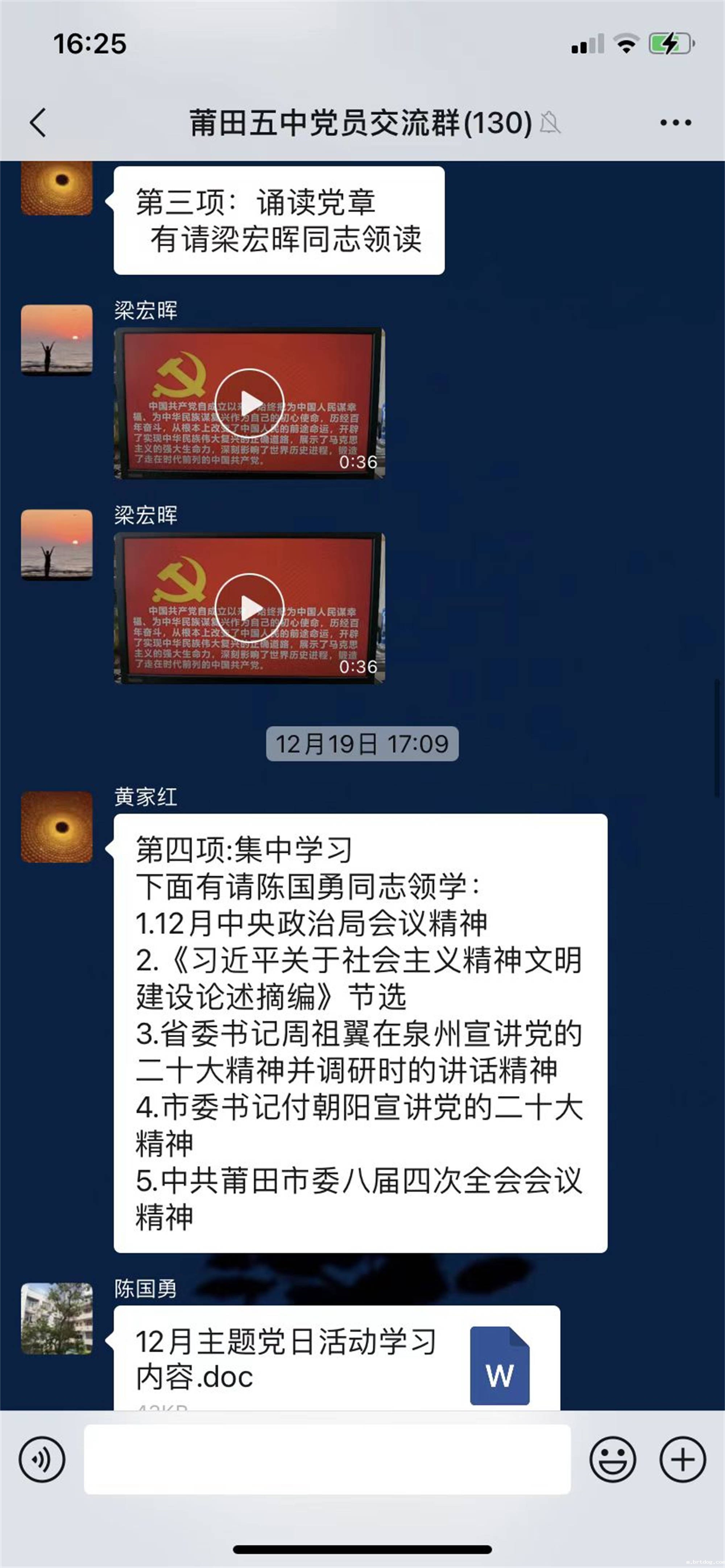Open group title 莆田五中党员交流群(130)
Screen dimensions: 725x1568
(x=360, y=122)
